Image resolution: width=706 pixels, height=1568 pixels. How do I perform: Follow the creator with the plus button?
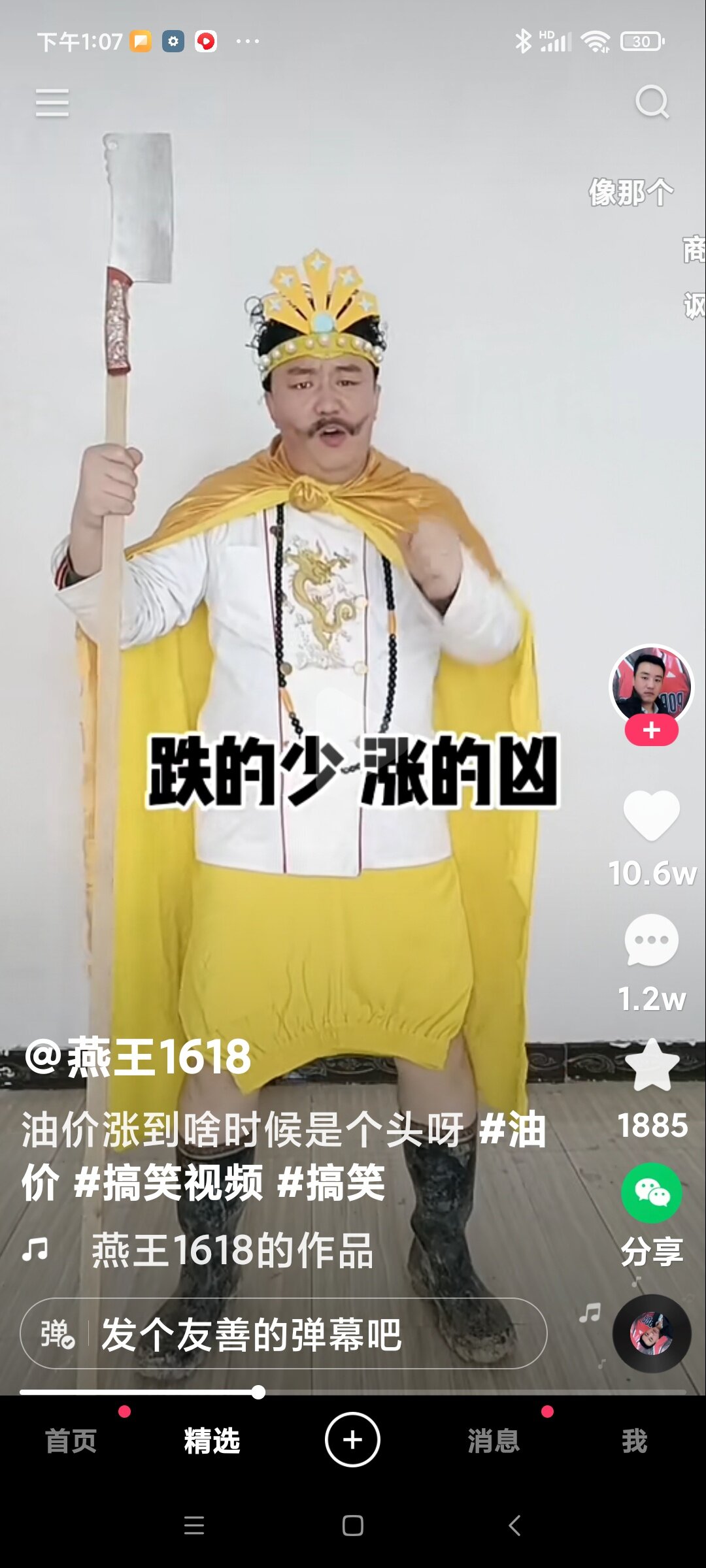pos(651,730)
